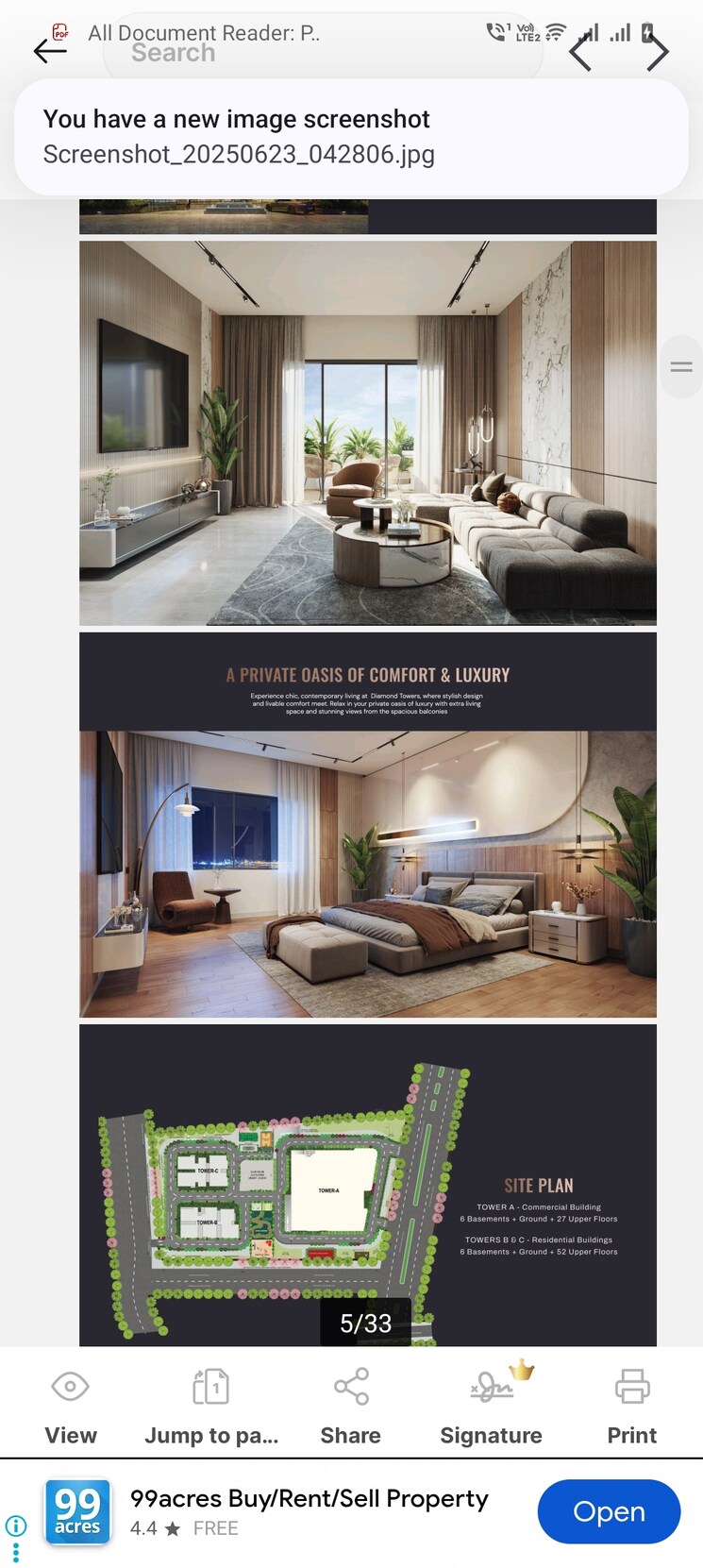
Task: Go to previous search result arrow
Action: point(581,53)
